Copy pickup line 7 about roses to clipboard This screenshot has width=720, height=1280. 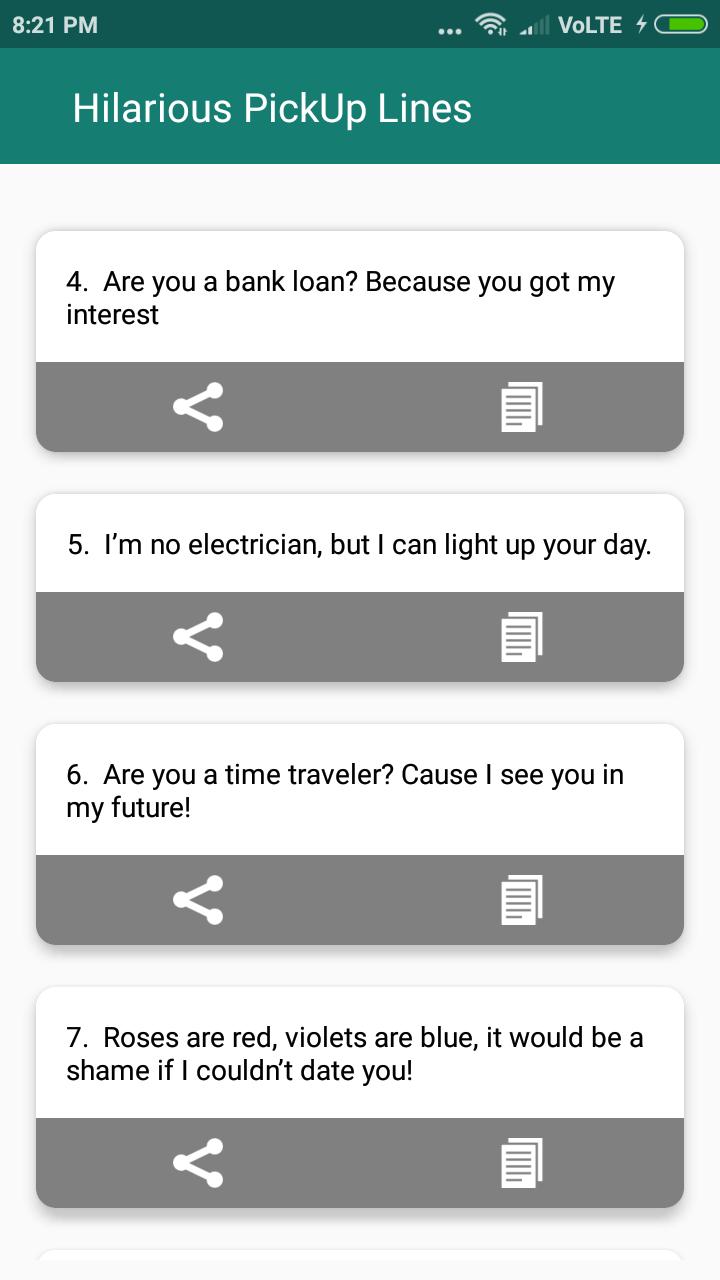tap(522, 1163)
